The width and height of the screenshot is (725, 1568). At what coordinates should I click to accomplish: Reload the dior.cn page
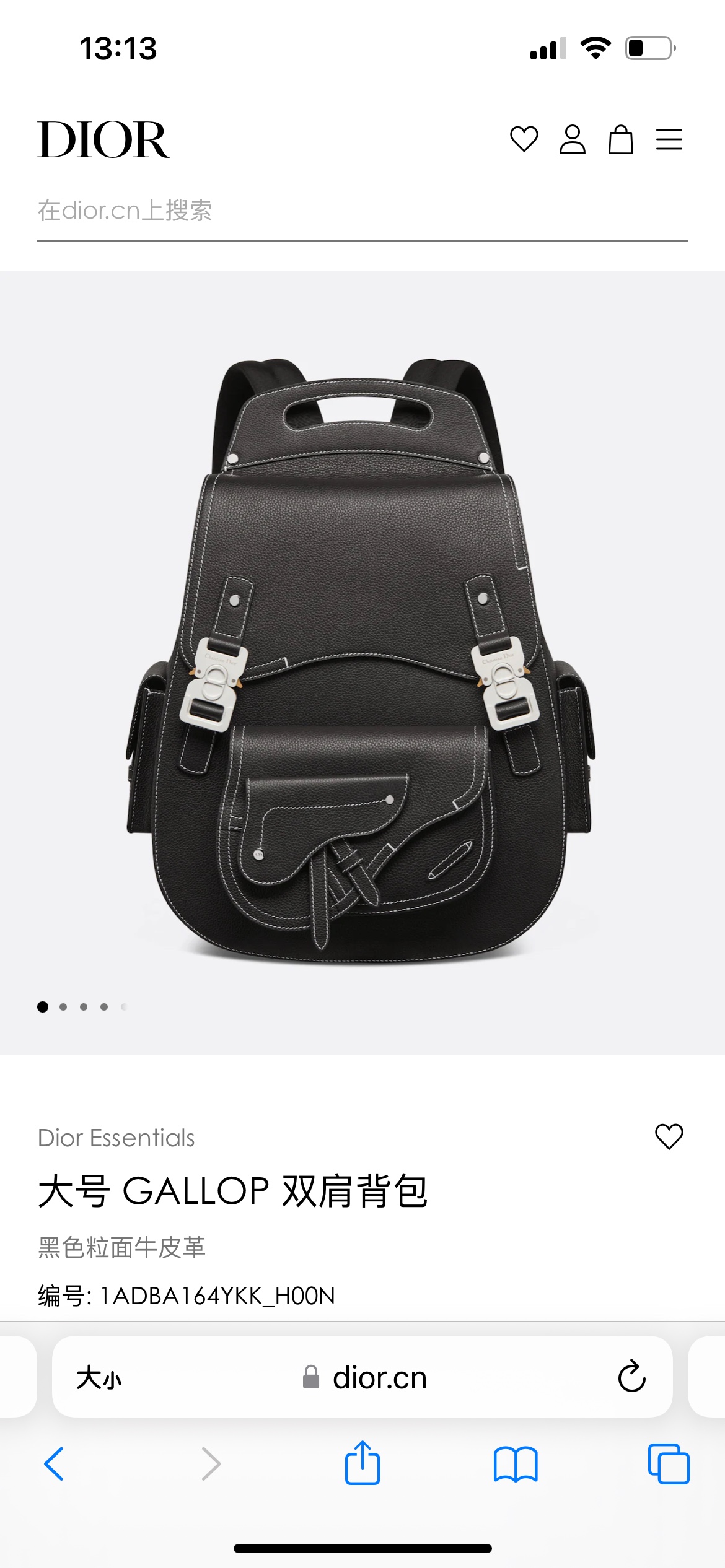[x=631, y=1377]
